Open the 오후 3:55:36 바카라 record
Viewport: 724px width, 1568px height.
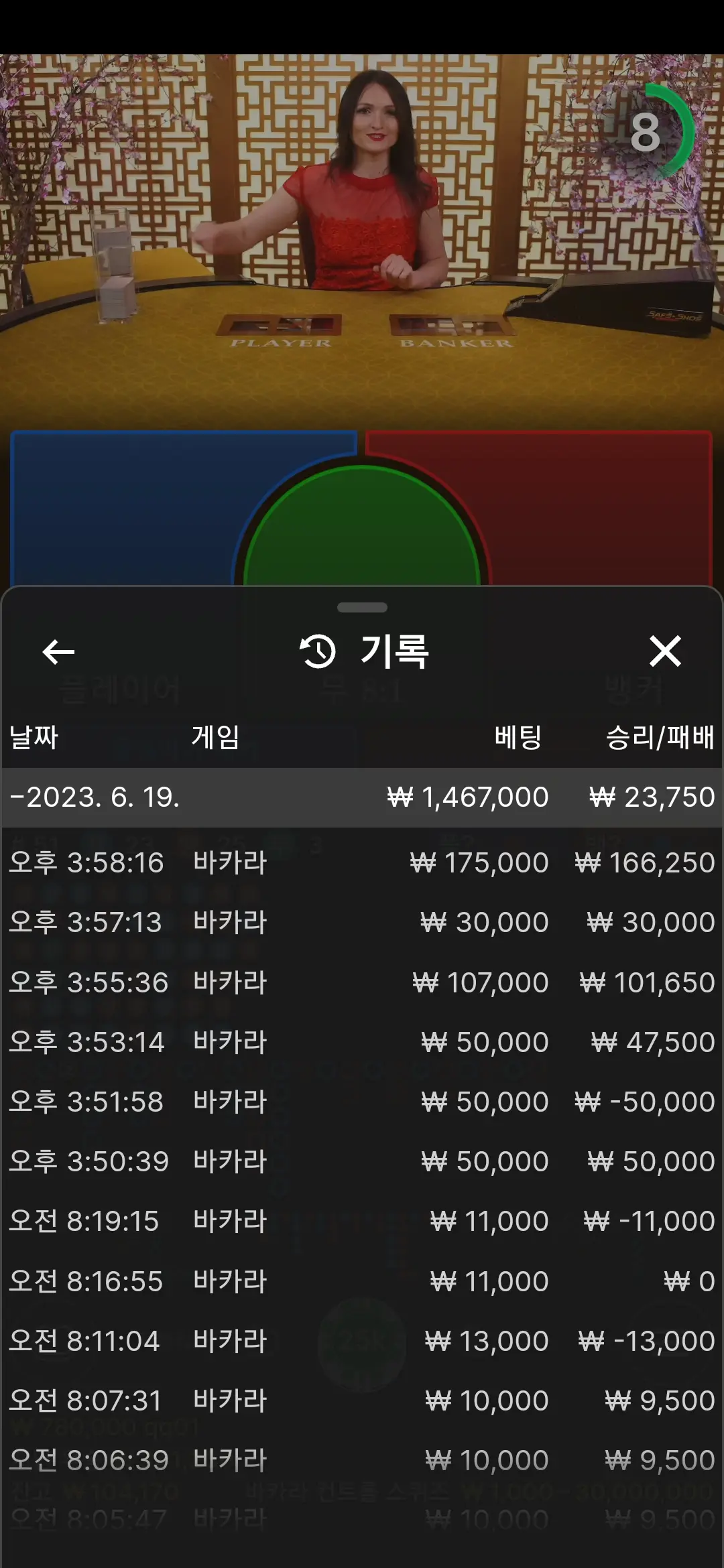pos(362,982)
